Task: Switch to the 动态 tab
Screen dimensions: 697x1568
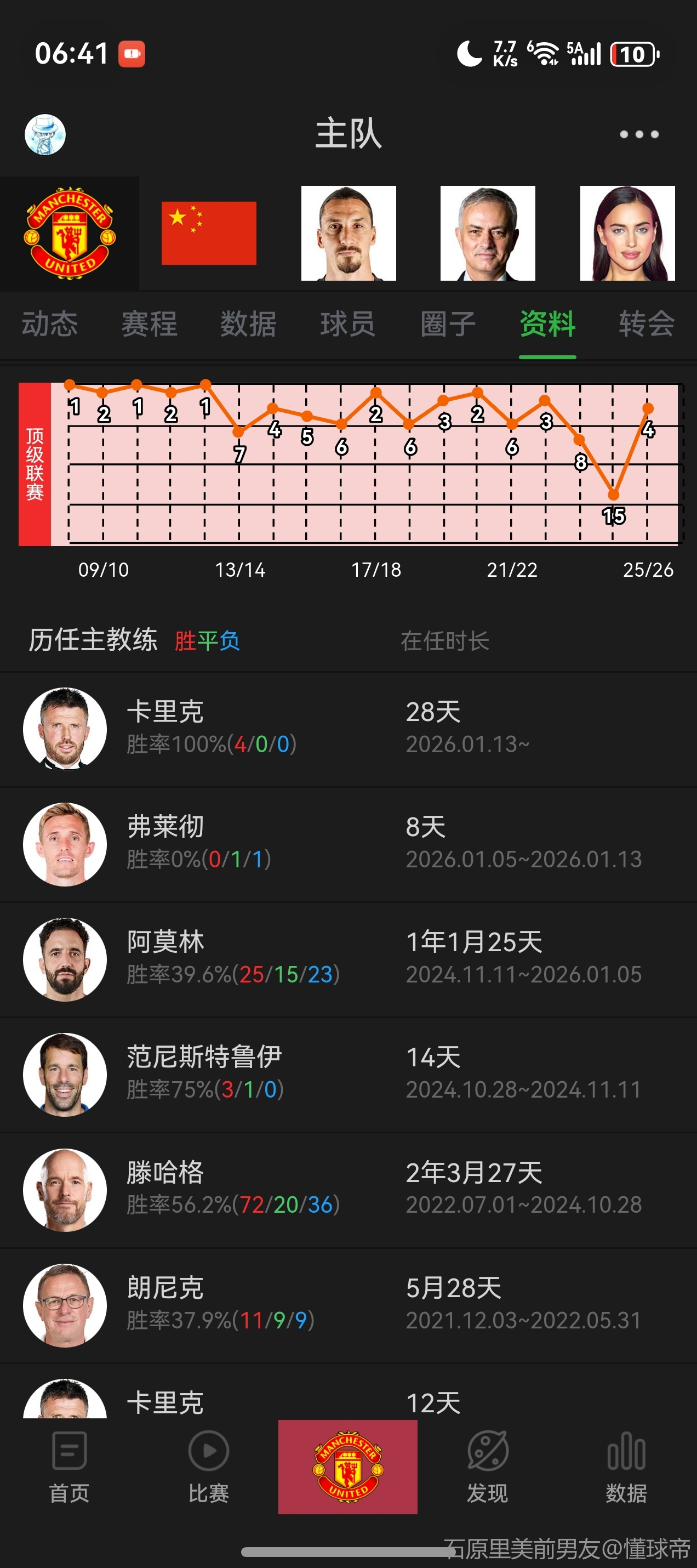Action: 50,324
